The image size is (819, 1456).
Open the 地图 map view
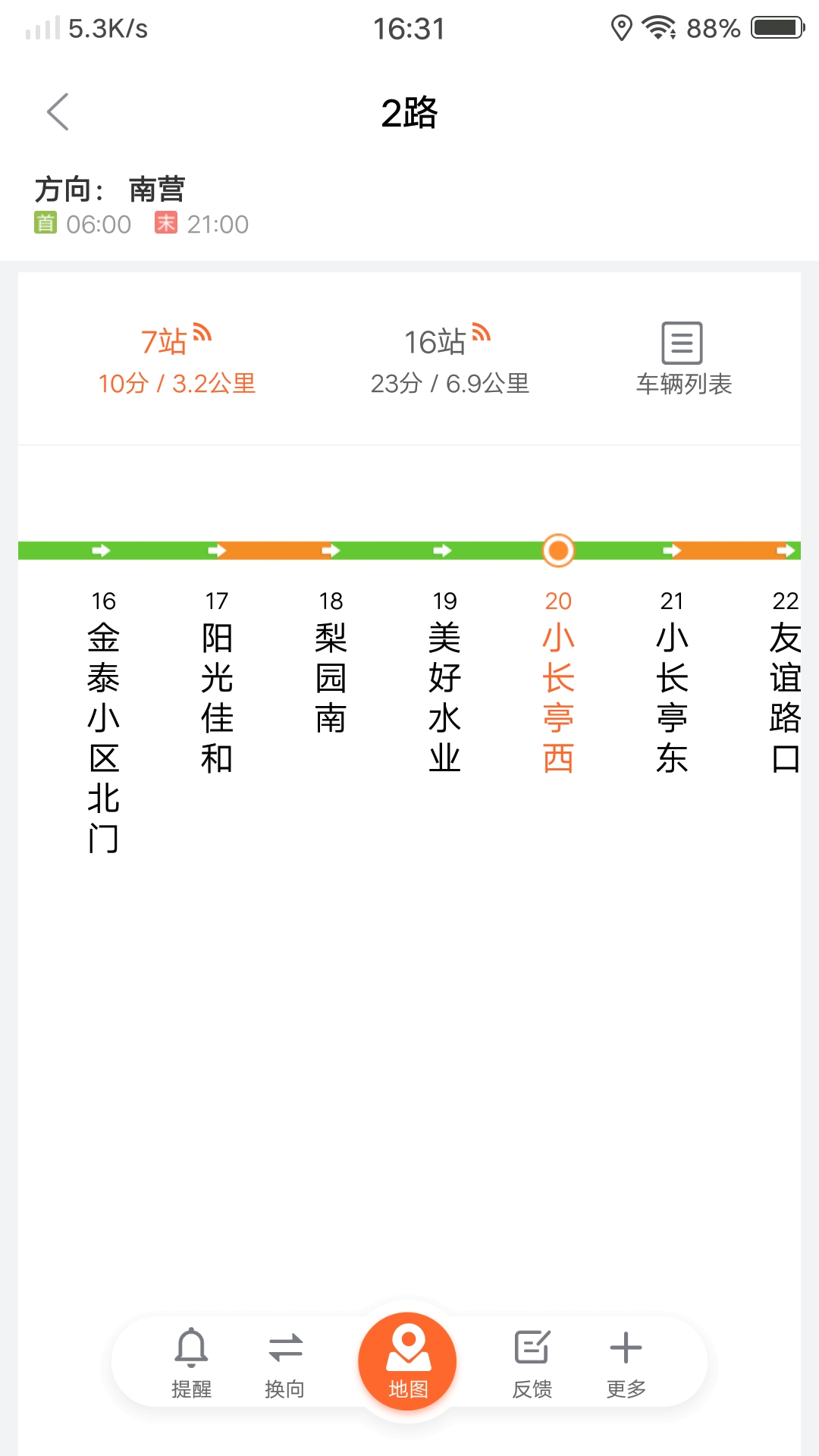coord(408,1362)
